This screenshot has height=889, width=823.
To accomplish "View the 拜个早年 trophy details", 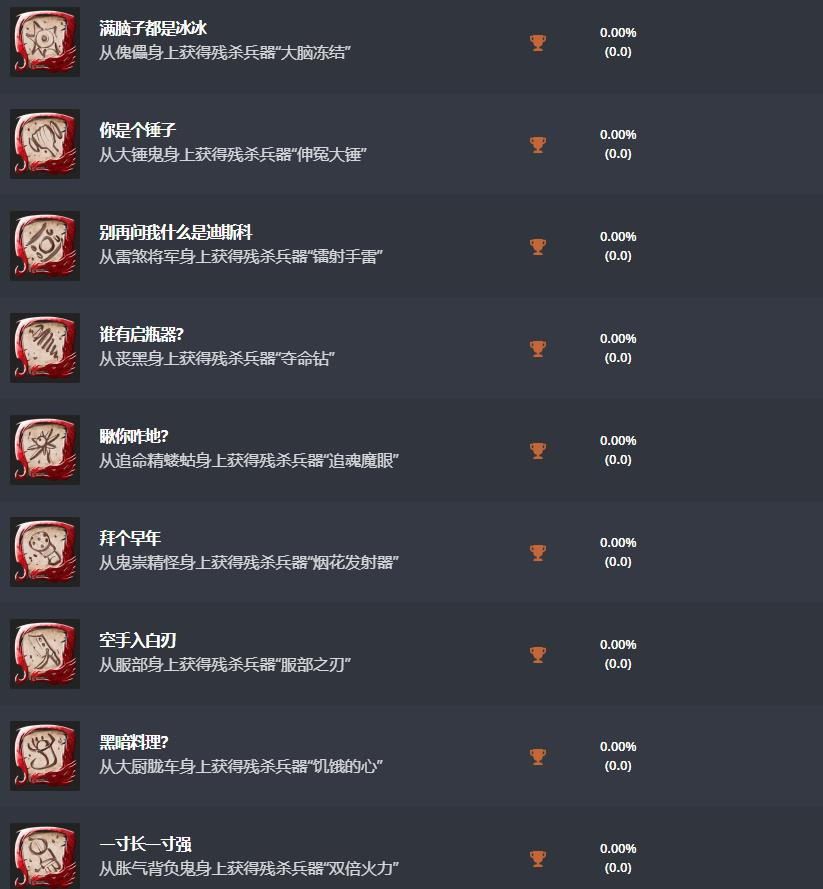I will (129, 539).
